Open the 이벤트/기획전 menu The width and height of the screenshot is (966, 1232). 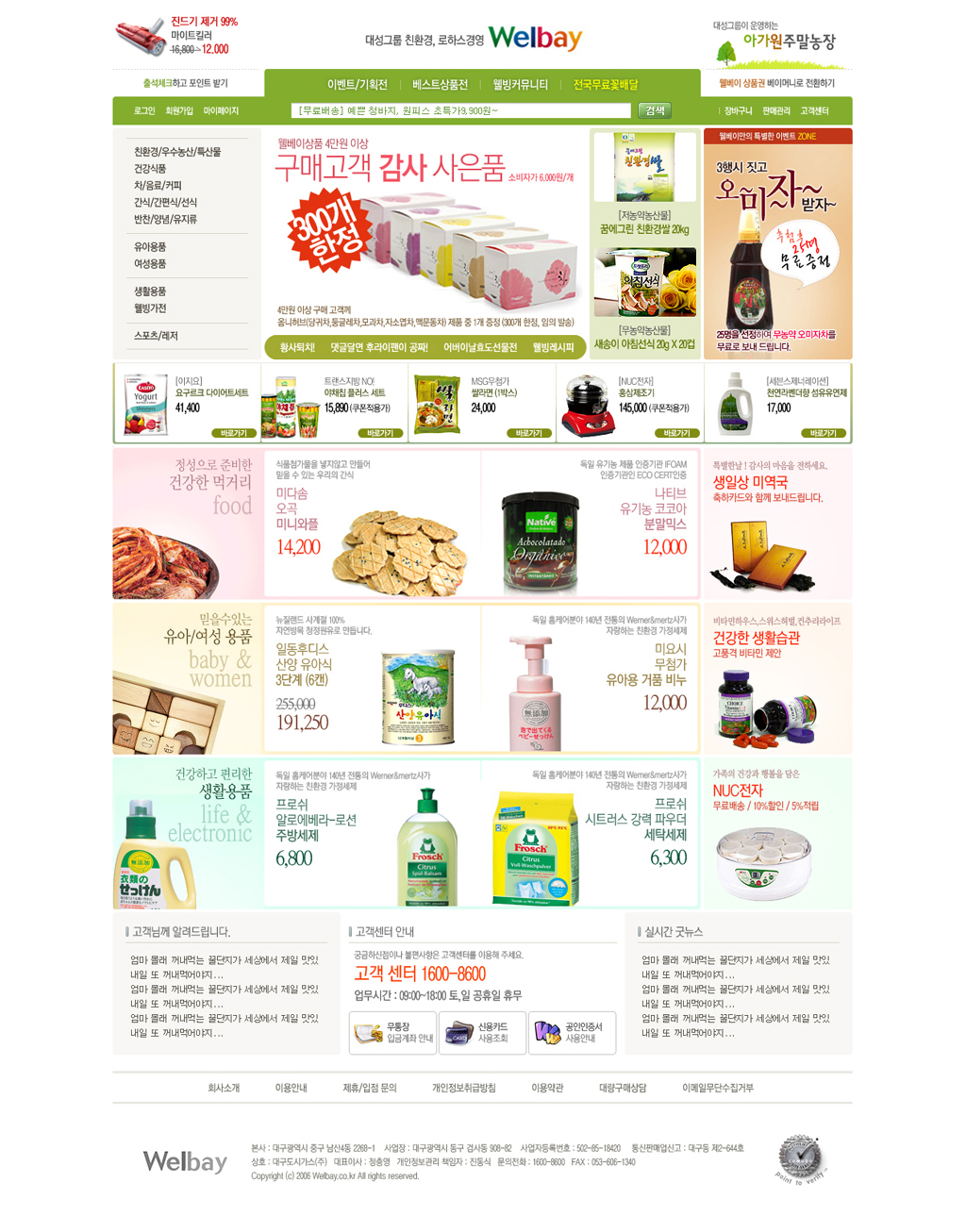click(x=357, y=84)
